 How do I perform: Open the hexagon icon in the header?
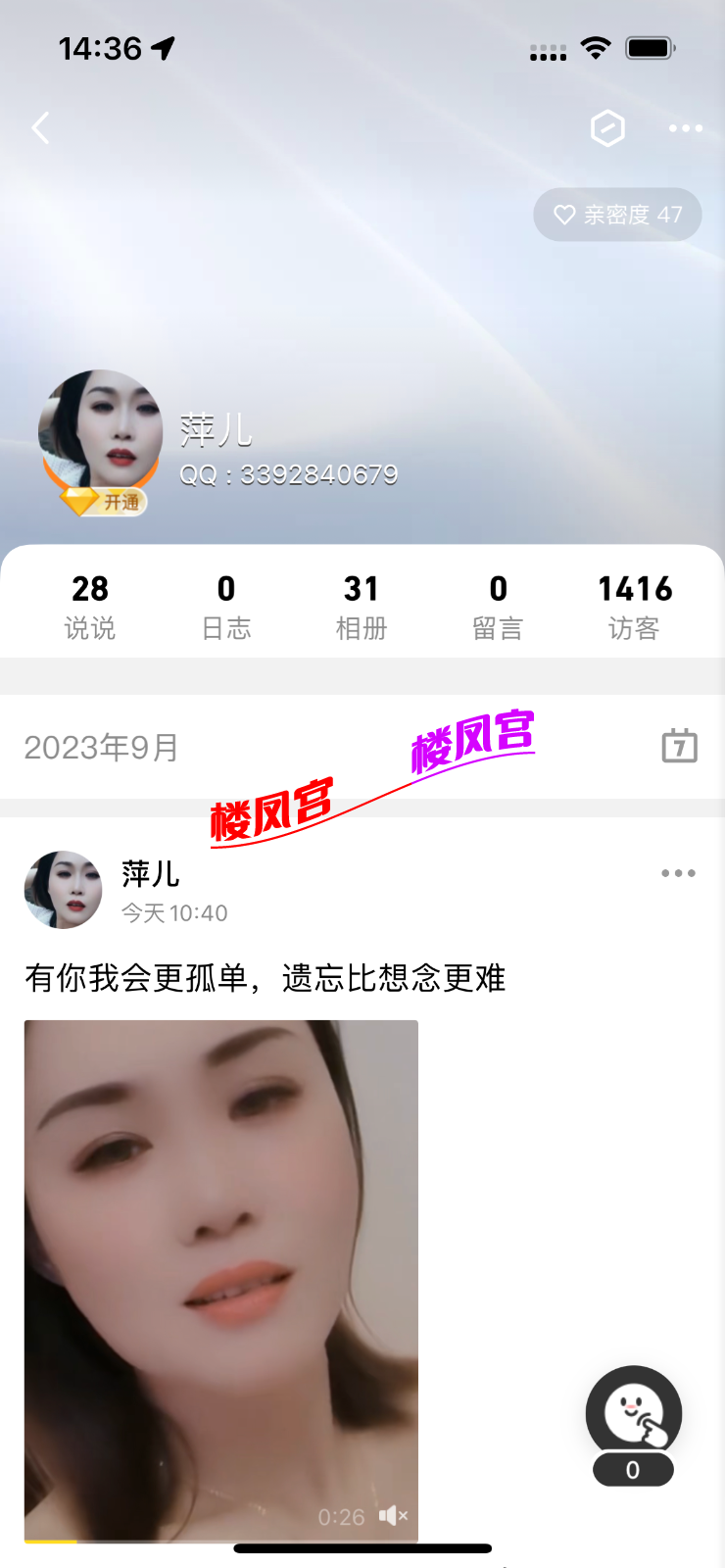(607, 128)
